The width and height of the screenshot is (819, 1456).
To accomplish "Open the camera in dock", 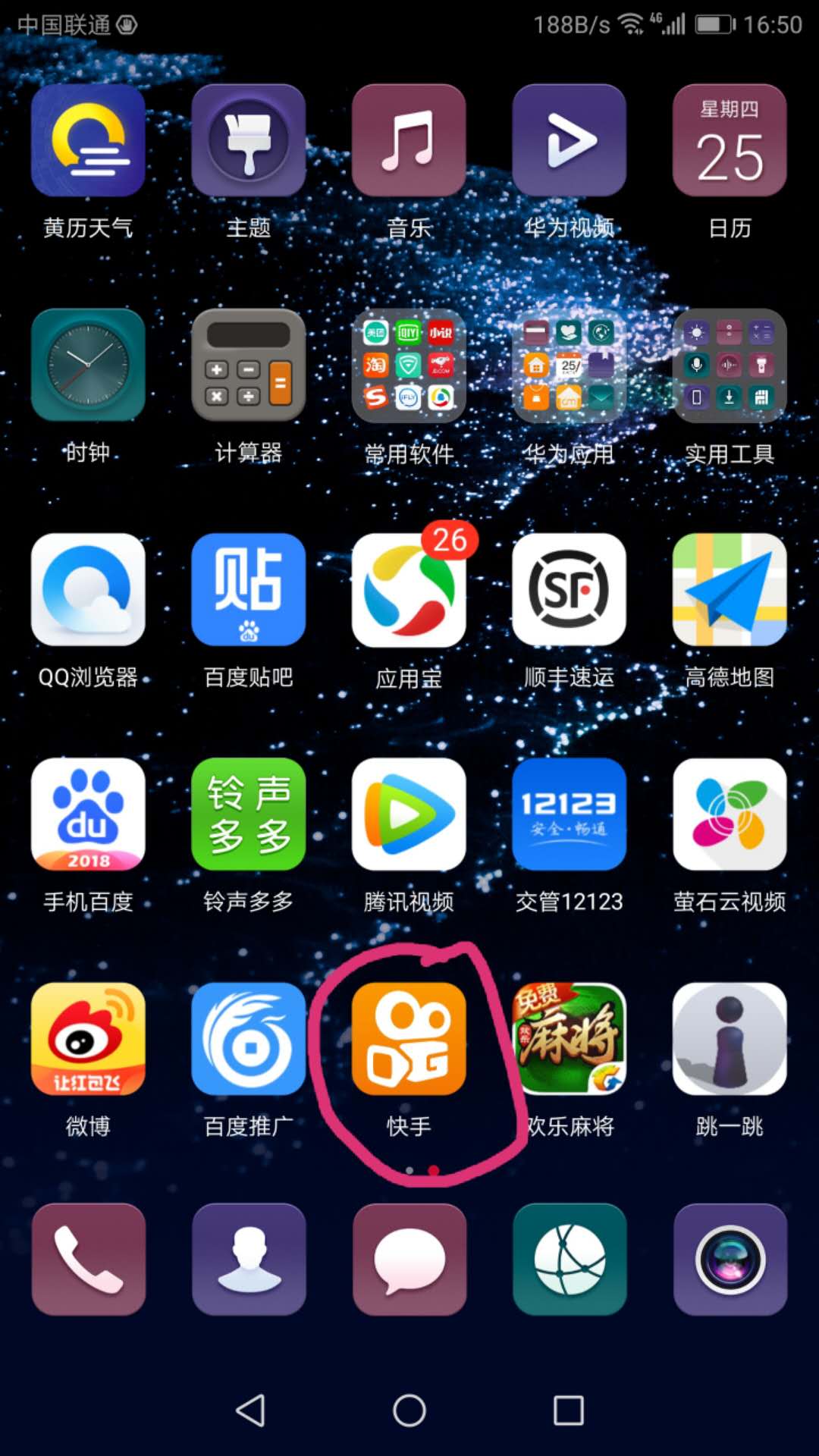I will tap(729, 1260).
